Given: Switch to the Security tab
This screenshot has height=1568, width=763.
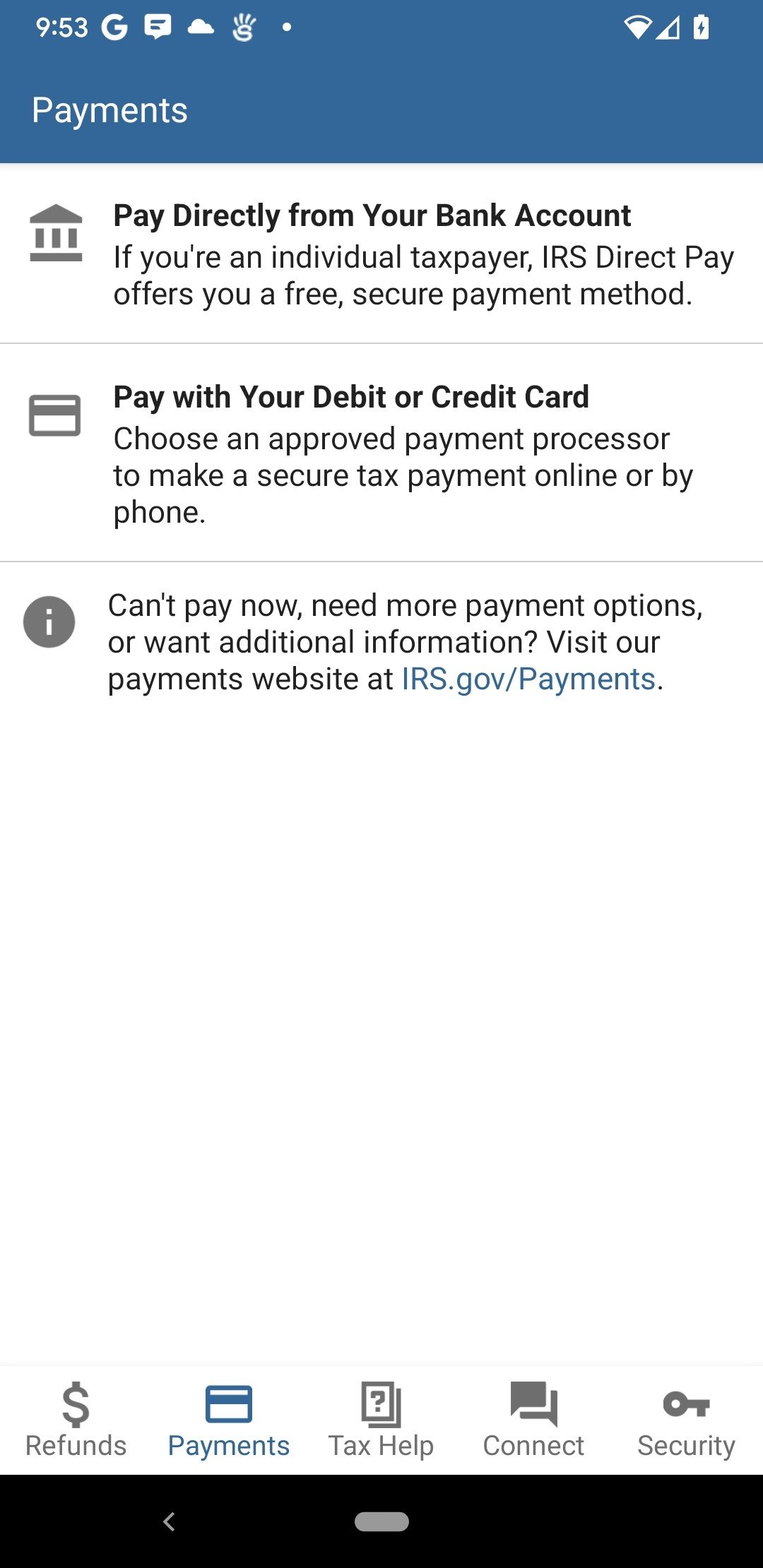Looking at the screenshot, I should coord(687,1420).
